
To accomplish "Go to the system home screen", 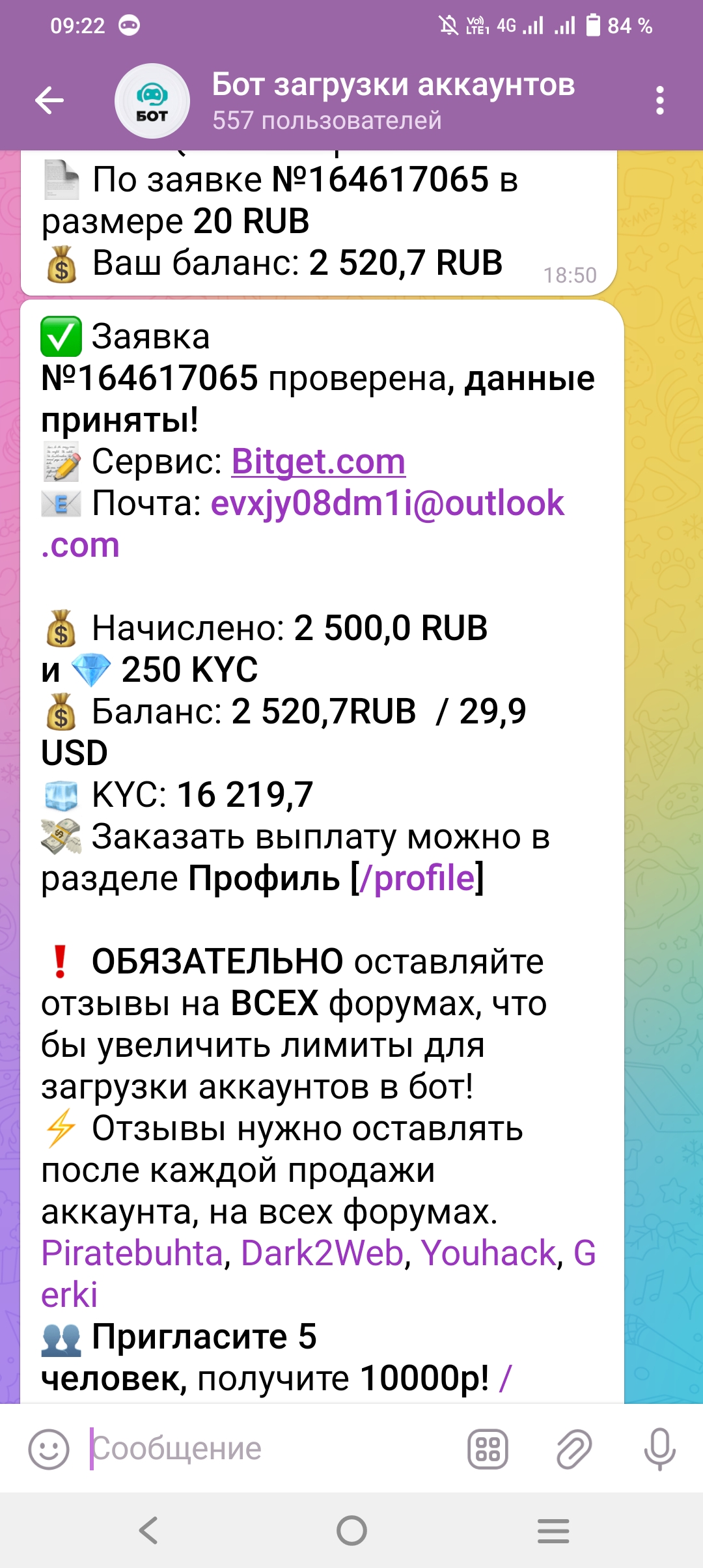I will point(351,1530).
